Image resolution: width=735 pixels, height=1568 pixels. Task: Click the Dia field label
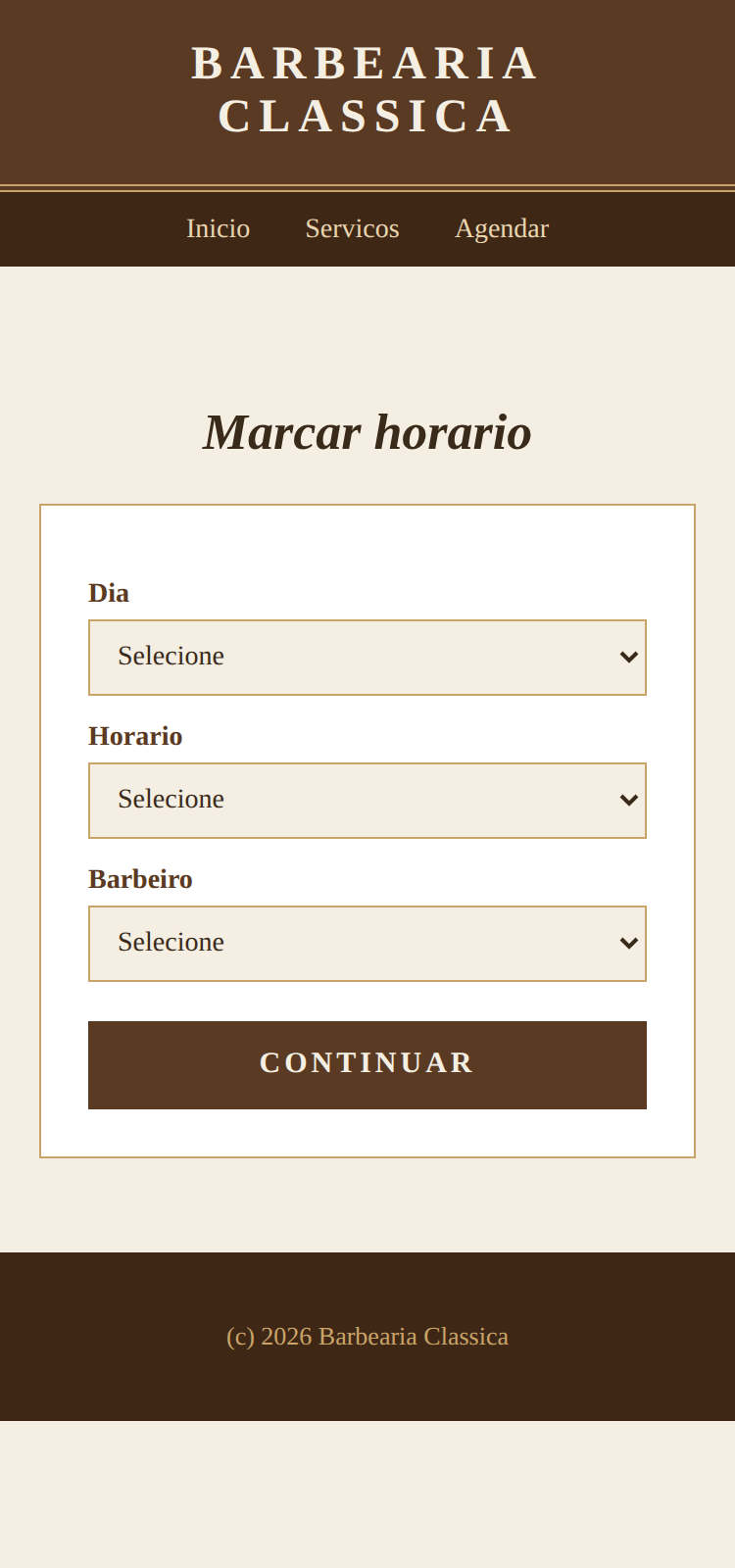110,593
